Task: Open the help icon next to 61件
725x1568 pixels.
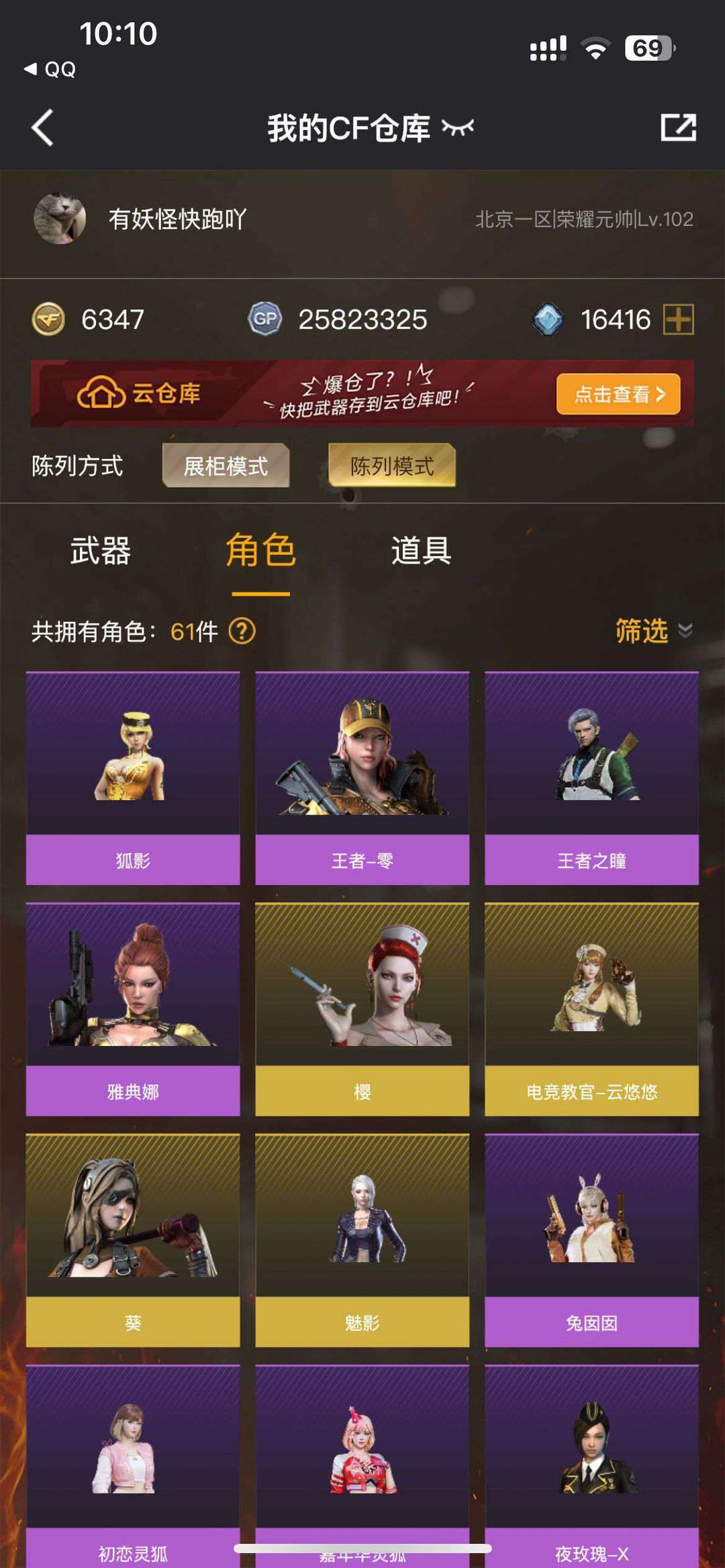Action: (x=242, y=631)
